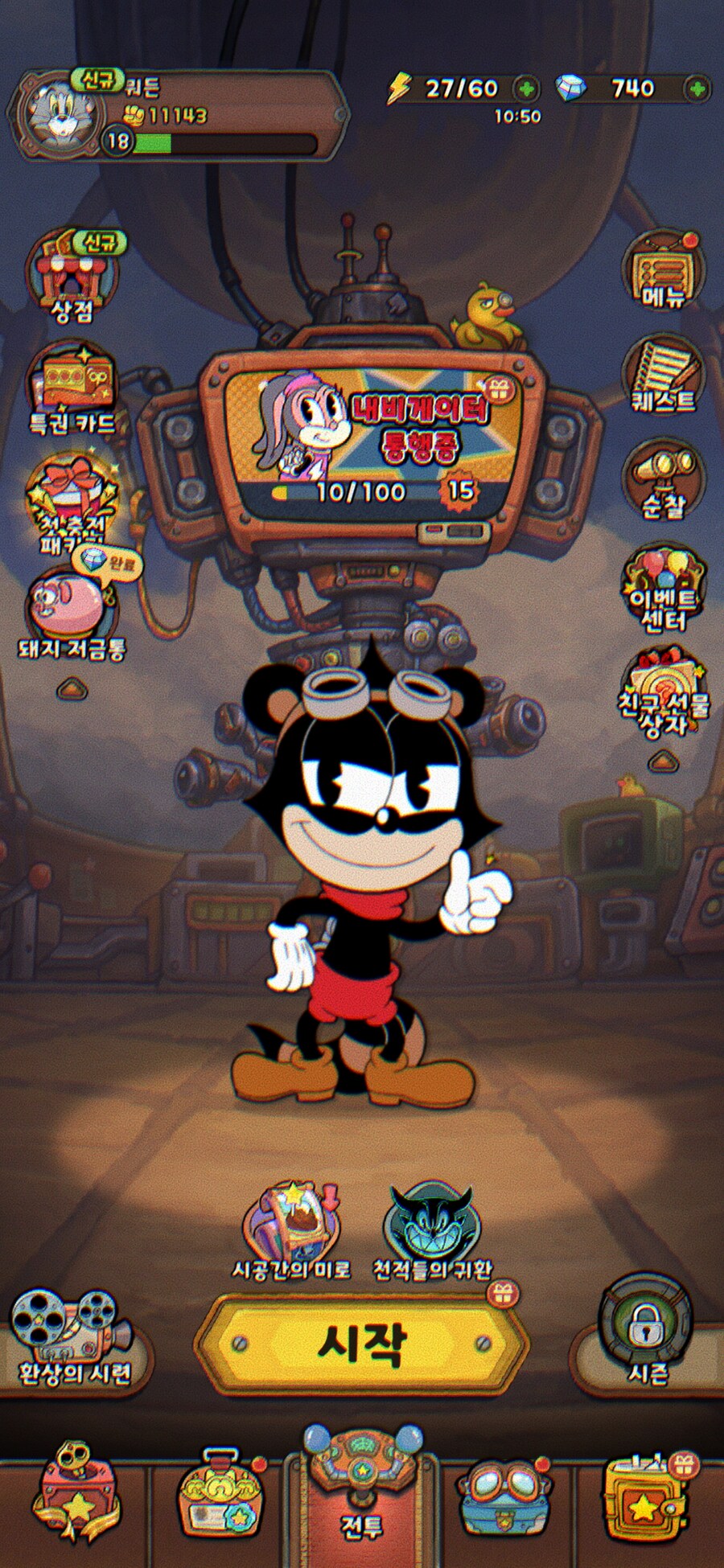Open the player profile avatar
This screenshot has width=724, height=1568.
pyautogui.click(x=59, y=117)
